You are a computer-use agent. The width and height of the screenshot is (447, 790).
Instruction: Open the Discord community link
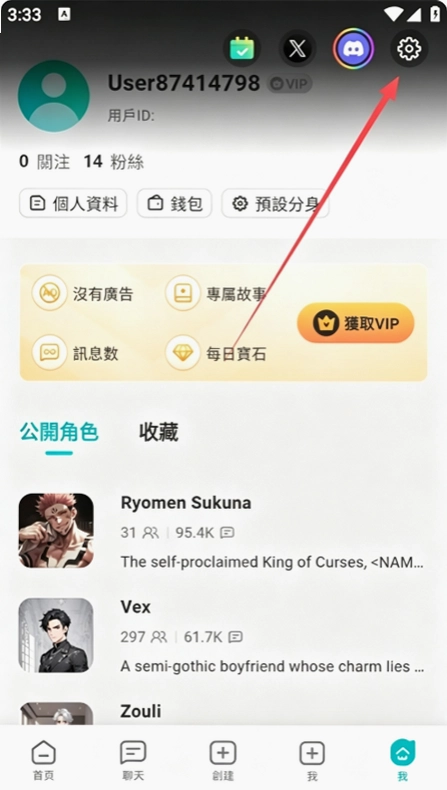point(353,49)
